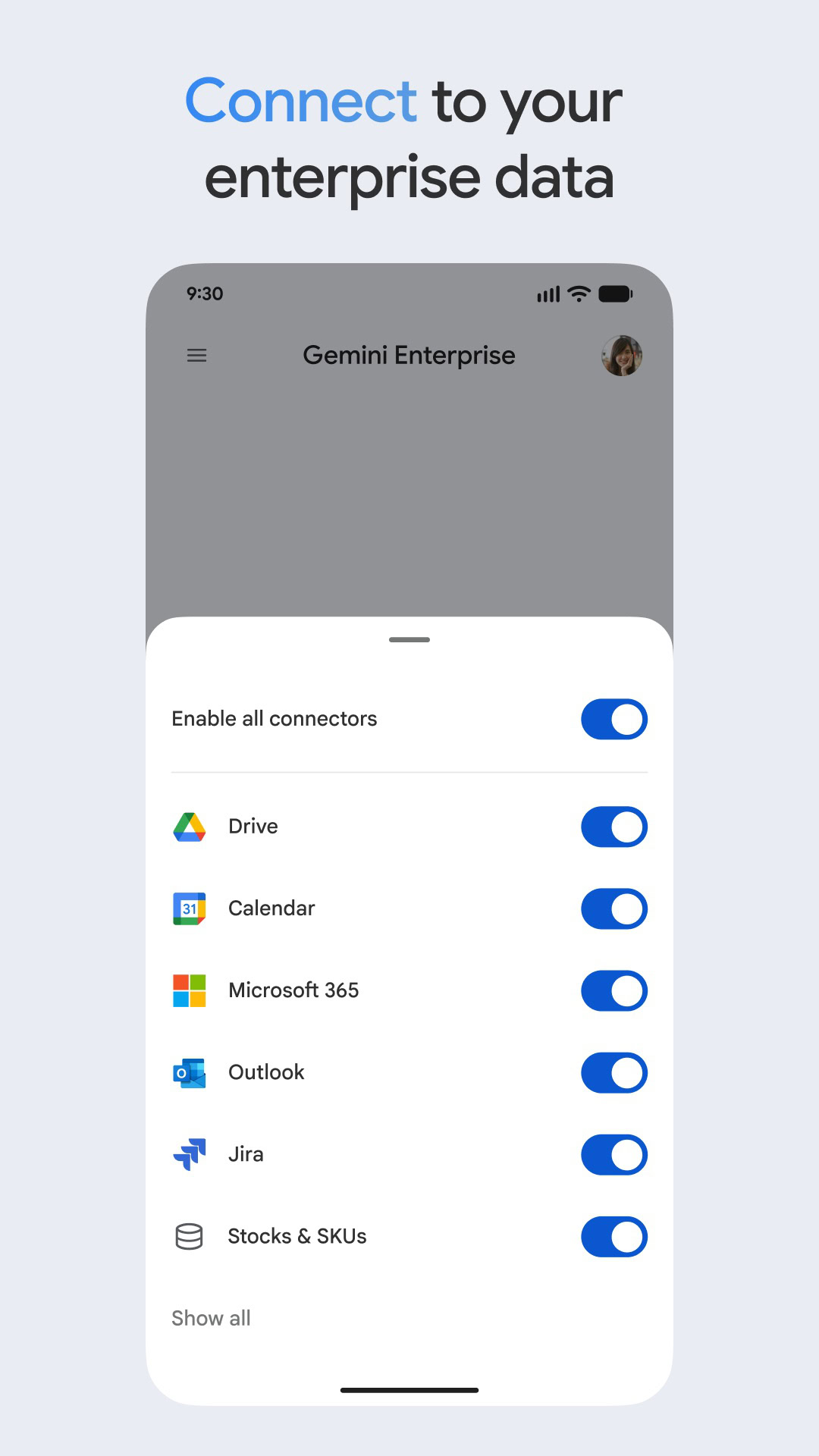Select the Google Drive connector icon
Viewport: 819px width, 1456px height.
tap(189, 827)
